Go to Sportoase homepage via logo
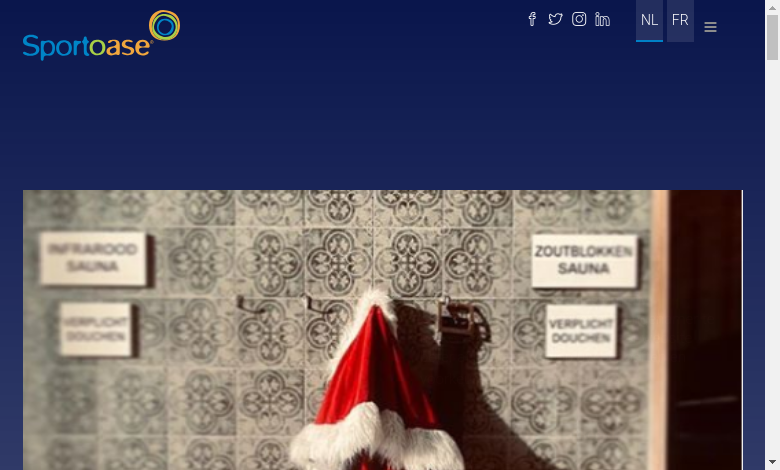This screenshot has height=470, width=780. click(100, 37)
